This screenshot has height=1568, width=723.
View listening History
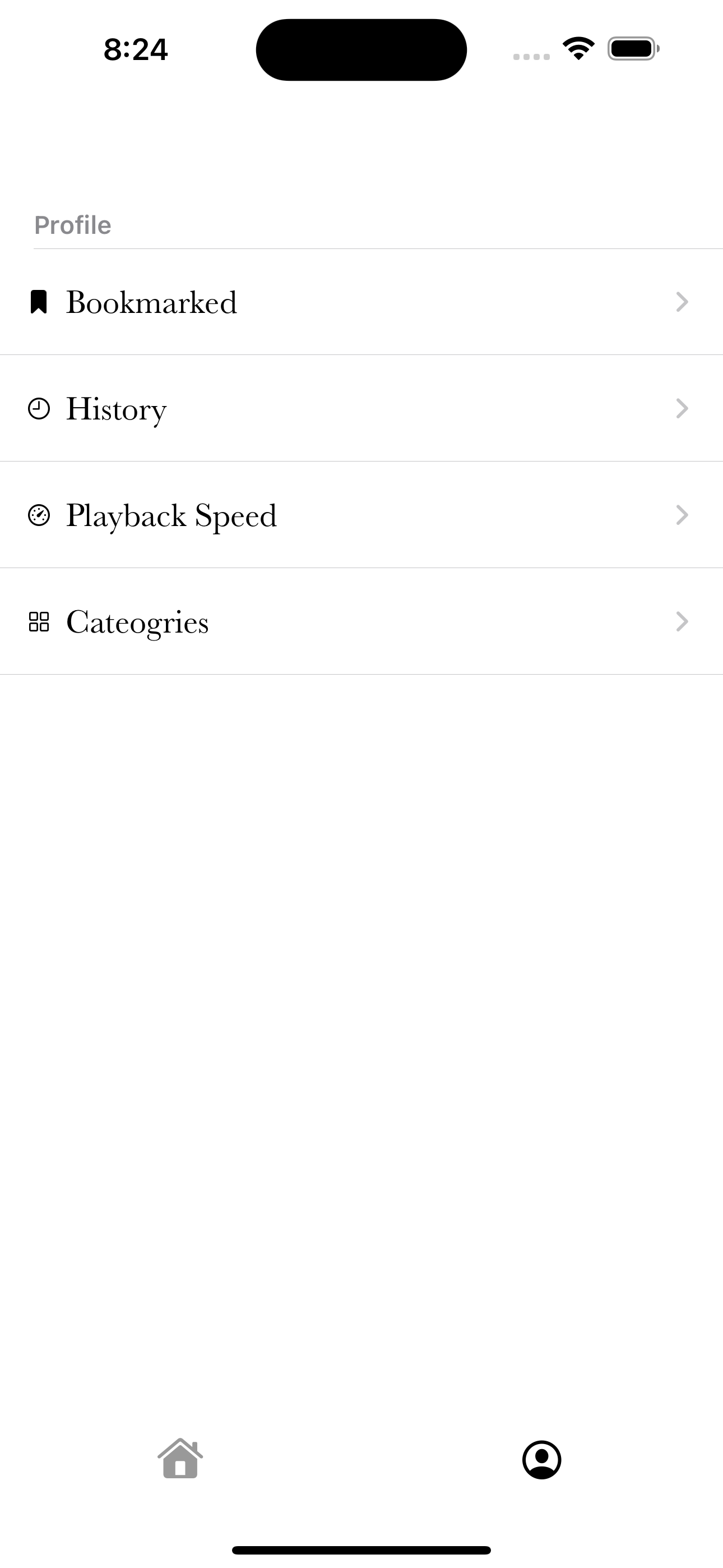[115, 408]
